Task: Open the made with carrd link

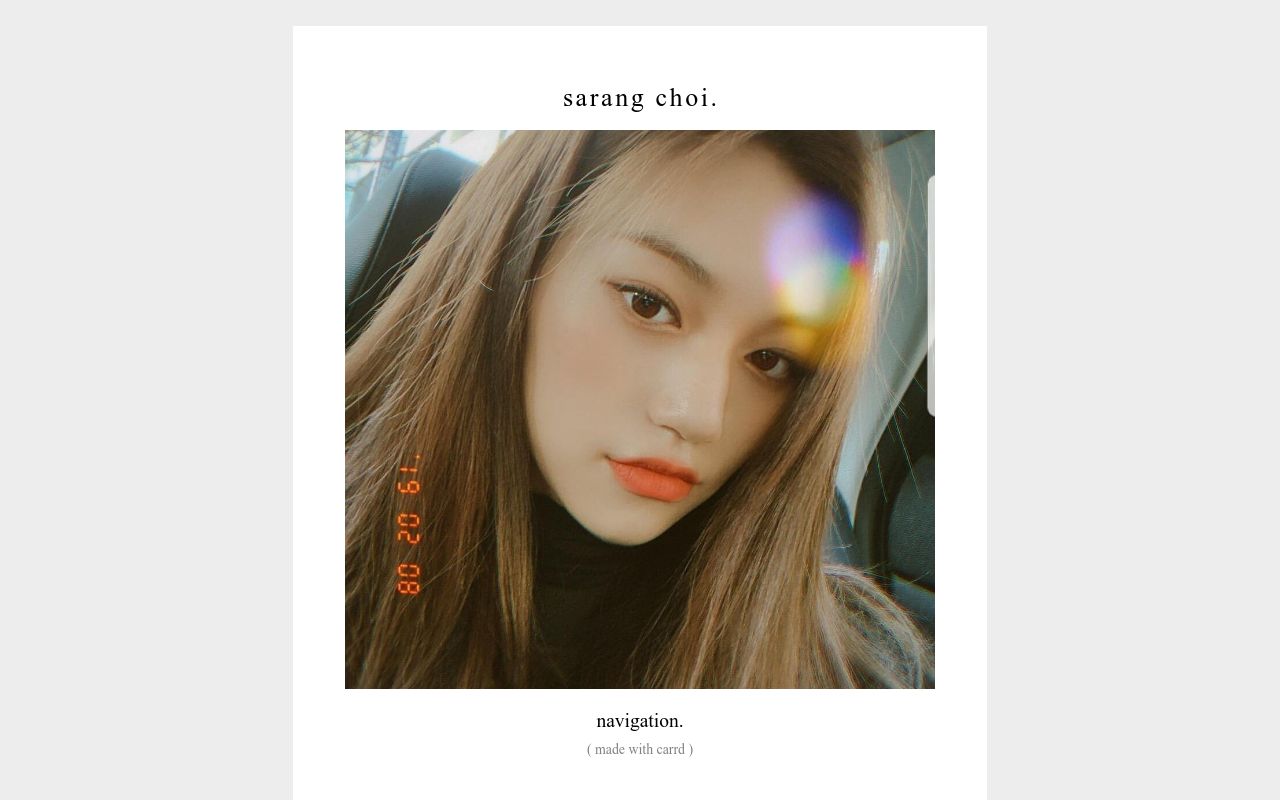Action: (639, 749)
